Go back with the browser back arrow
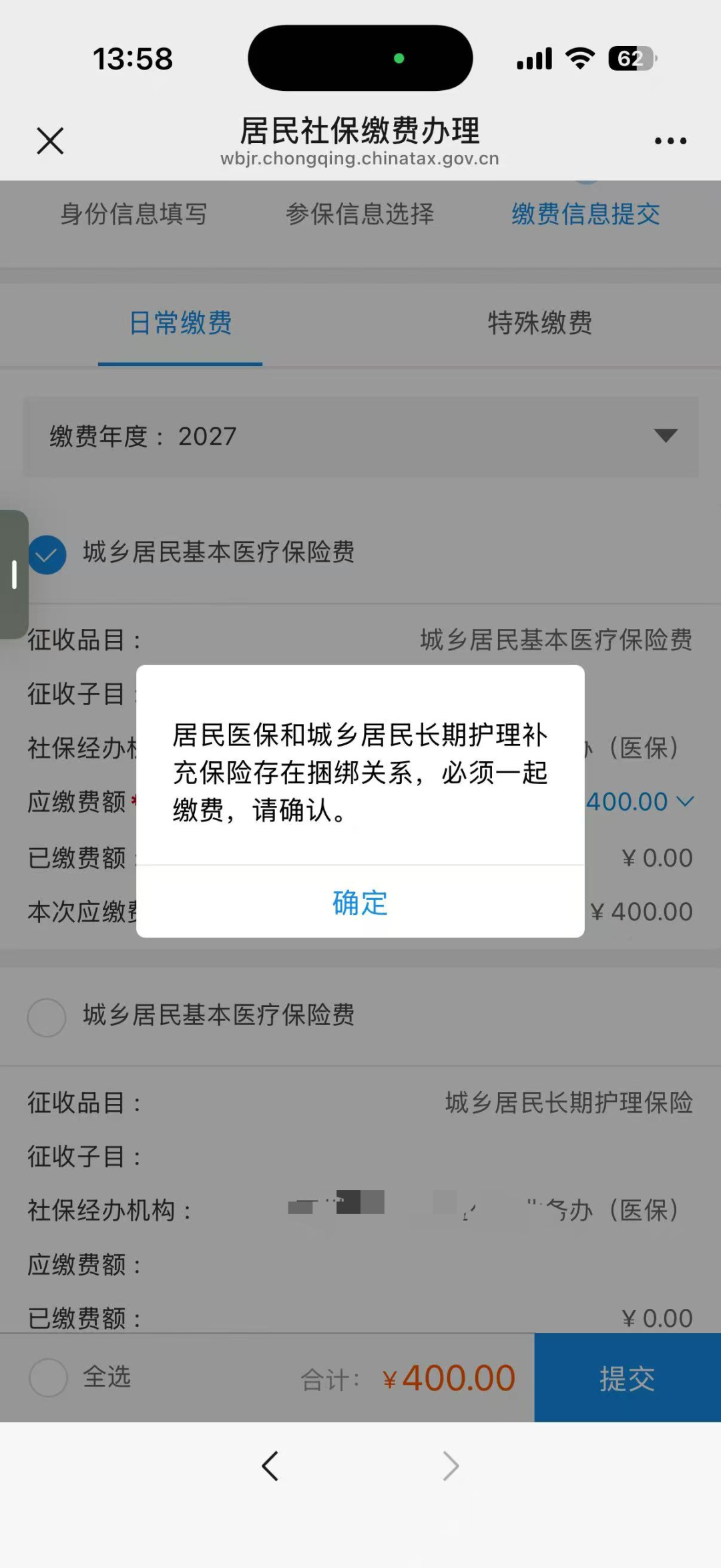 tap(270, 1466)
